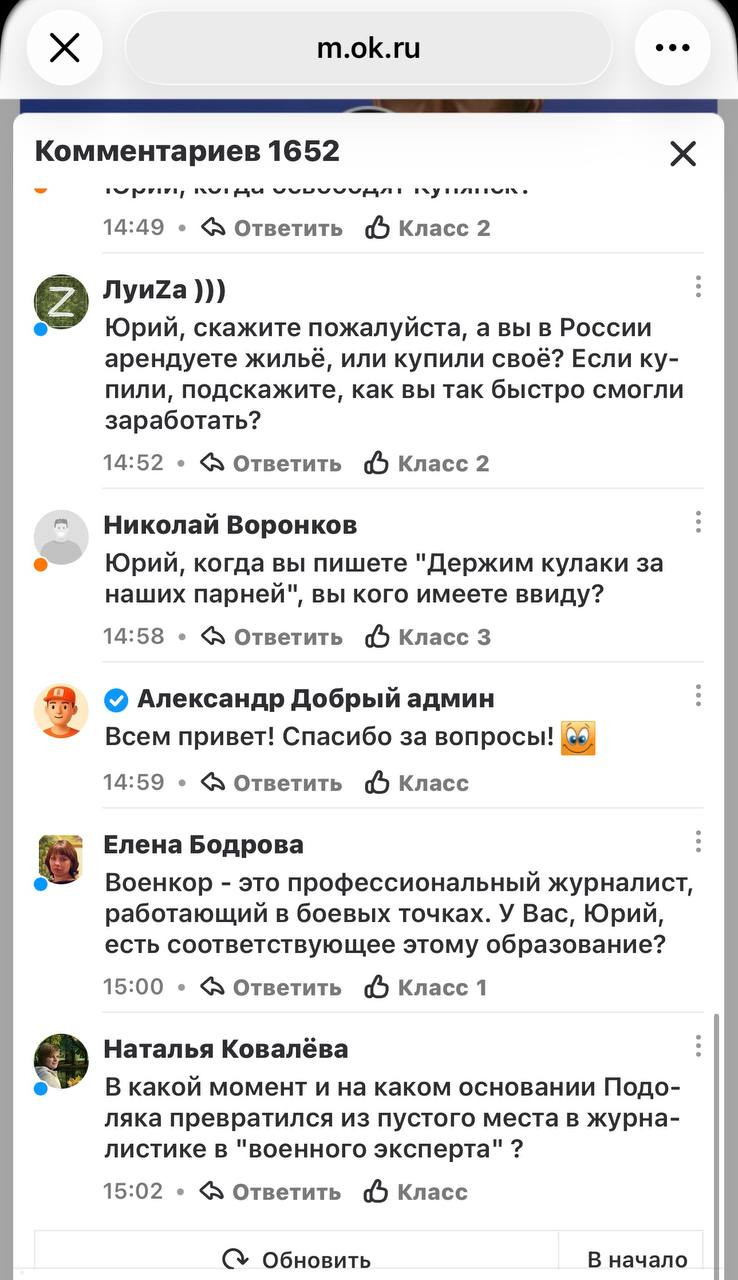The image size is (738, 1280).
Task: Refresh comments with Обновить
Action: [x=297, y=1260]
